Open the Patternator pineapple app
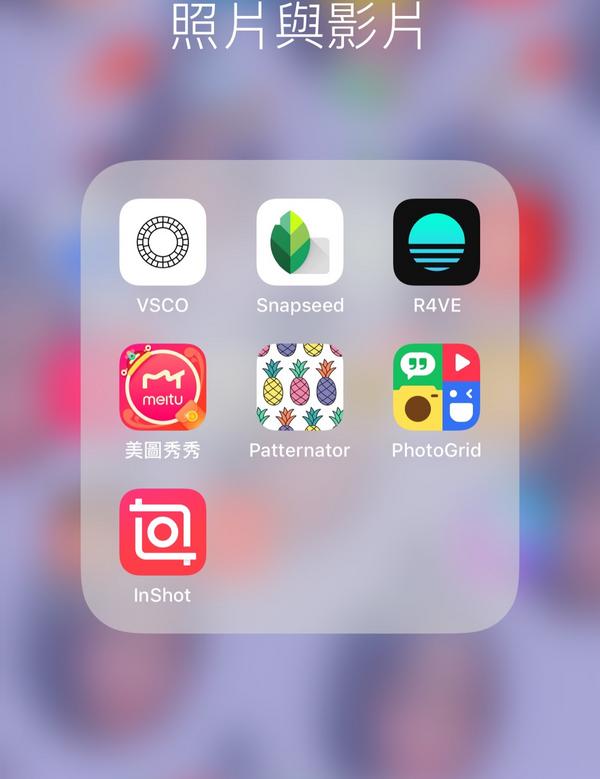Image resolution: width=600 pixels, height=779 pixels. [299, 387]
